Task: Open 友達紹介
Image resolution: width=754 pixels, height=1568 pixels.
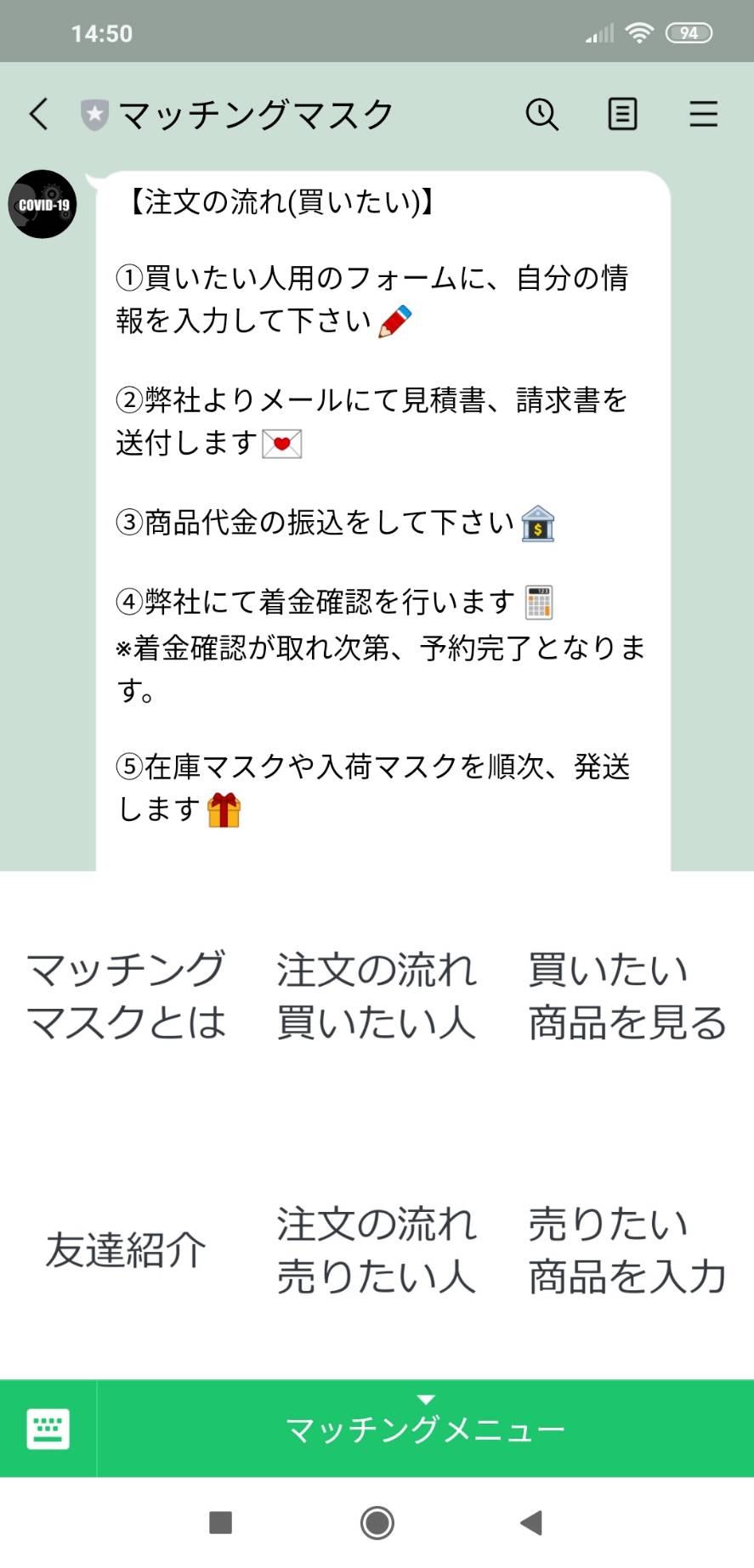Action: click(x=126, y=1251)
